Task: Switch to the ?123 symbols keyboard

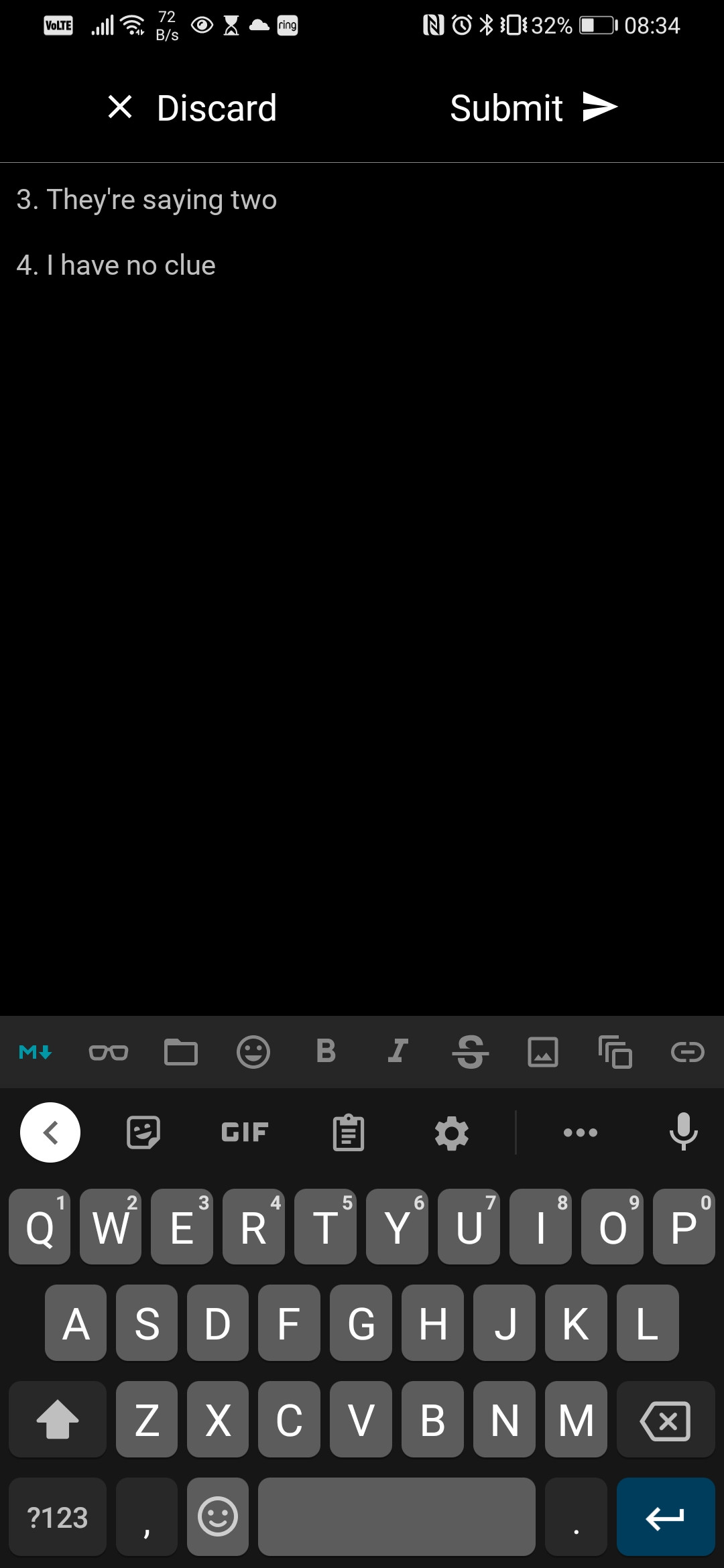Action: [x=58, y=1516]
